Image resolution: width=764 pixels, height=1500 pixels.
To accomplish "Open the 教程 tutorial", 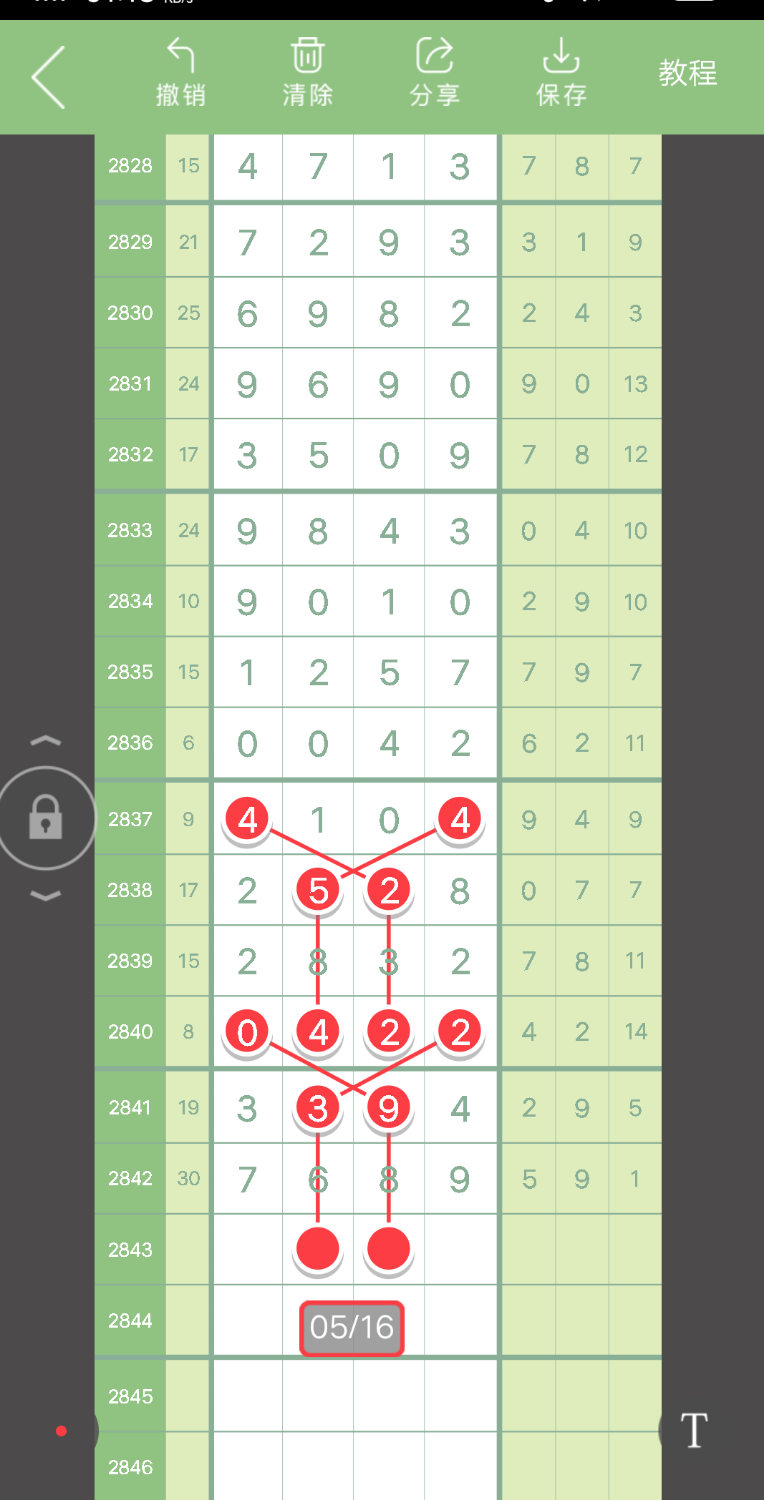I will coord(688,73).
